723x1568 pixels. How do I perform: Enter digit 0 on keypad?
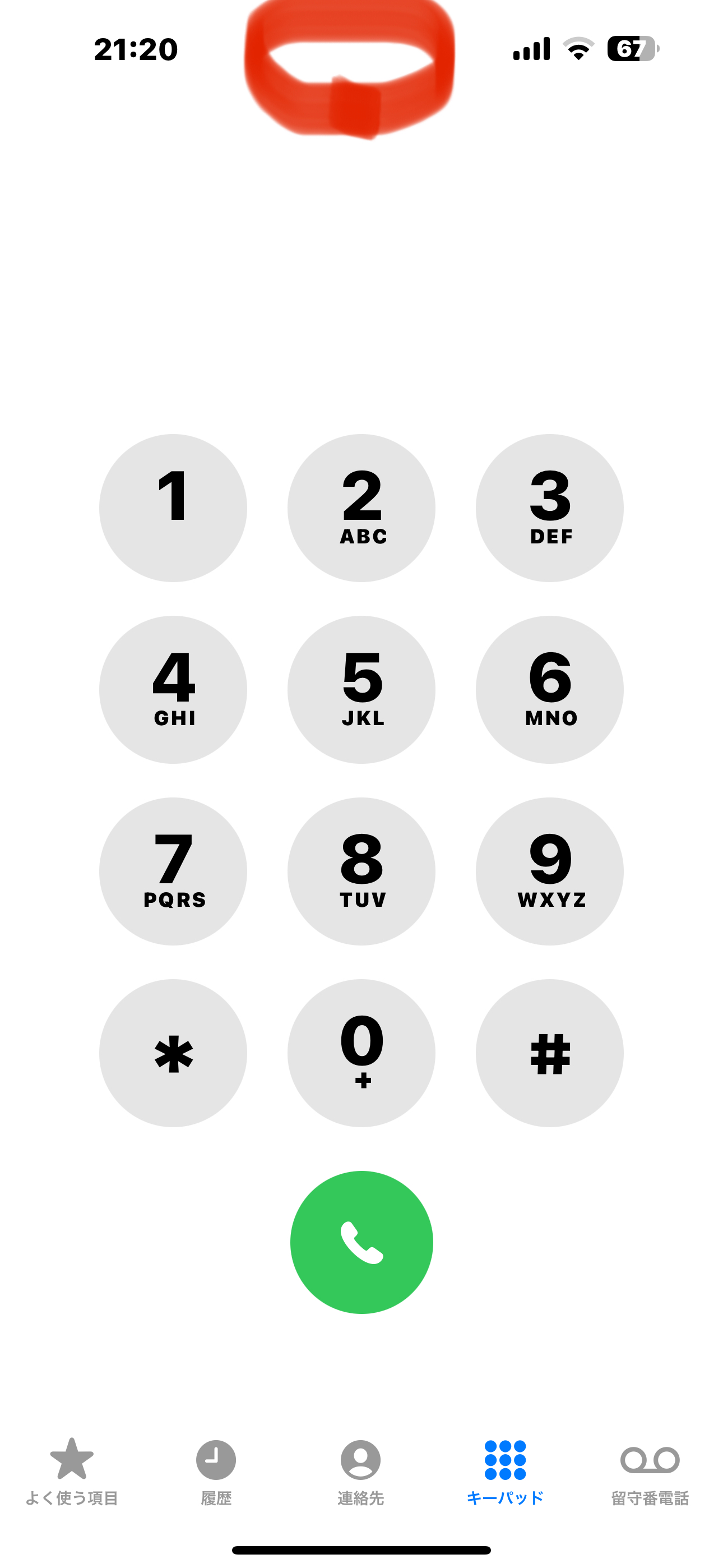pos(361,1053)
